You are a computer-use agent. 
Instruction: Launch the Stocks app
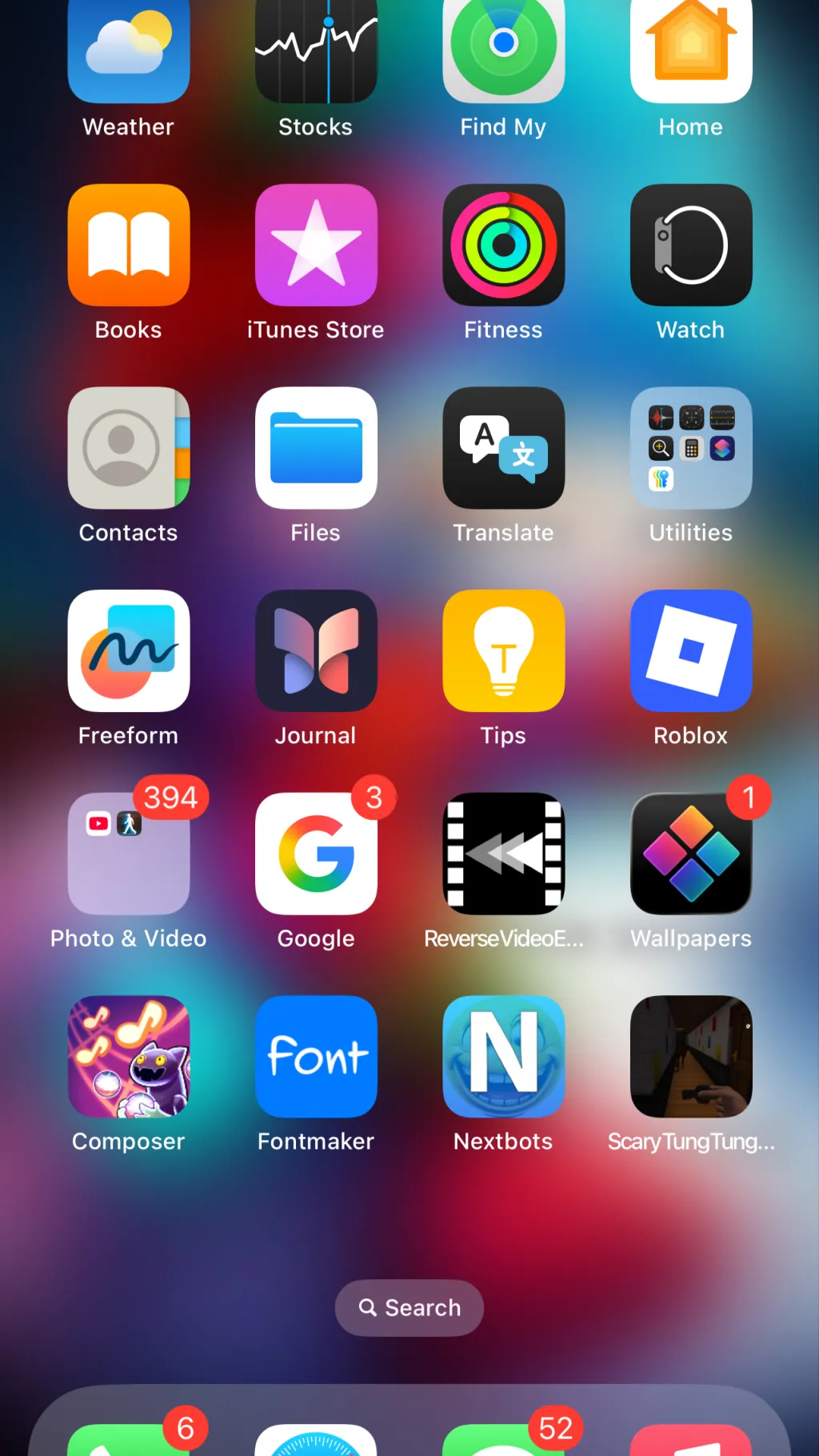(315, 48)
